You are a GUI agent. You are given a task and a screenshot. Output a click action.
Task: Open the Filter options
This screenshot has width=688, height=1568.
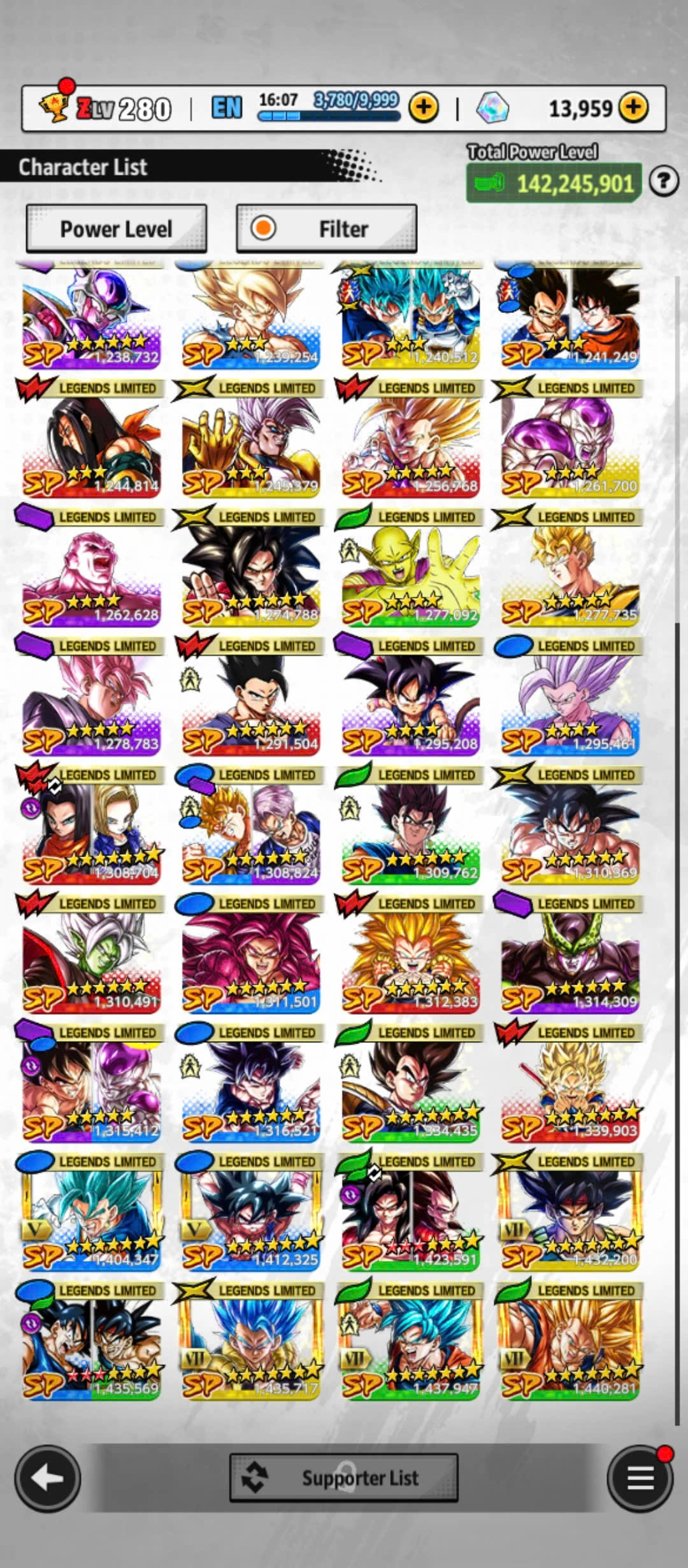326,229
